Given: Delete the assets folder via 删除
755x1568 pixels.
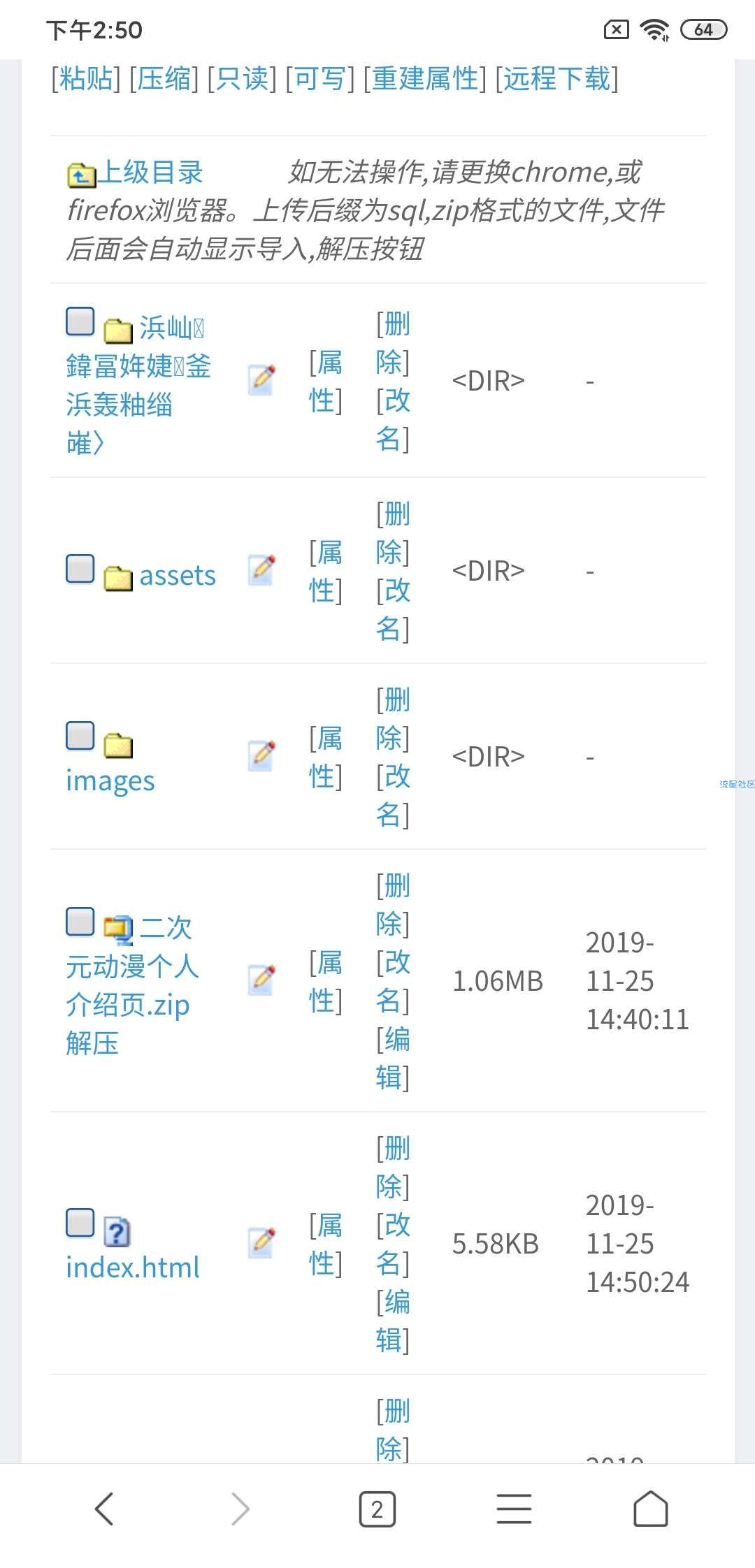Looking at the screenshot, I should click(x=393, y=533).
